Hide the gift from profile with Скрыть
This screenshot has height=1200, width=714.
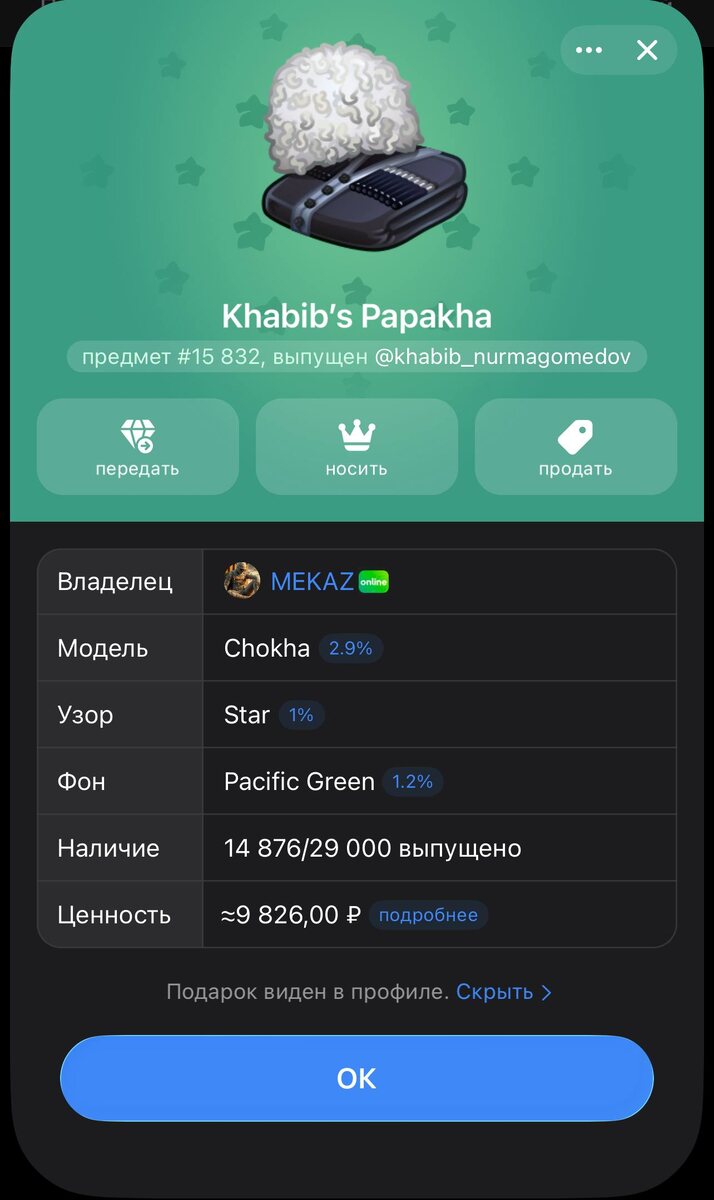pyautogui.click(x=503, y=992)
